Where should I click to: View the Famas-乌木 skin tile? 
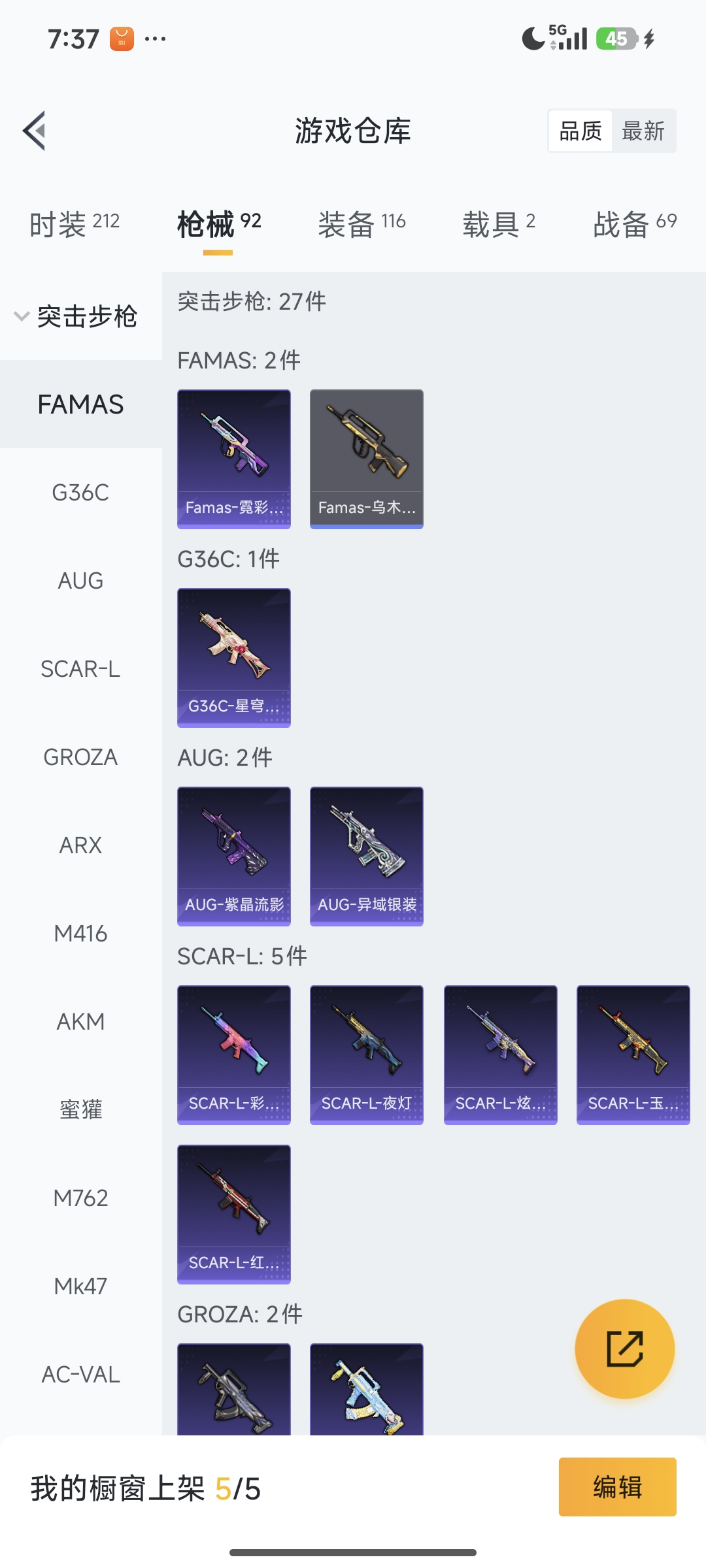pos(367,459)
